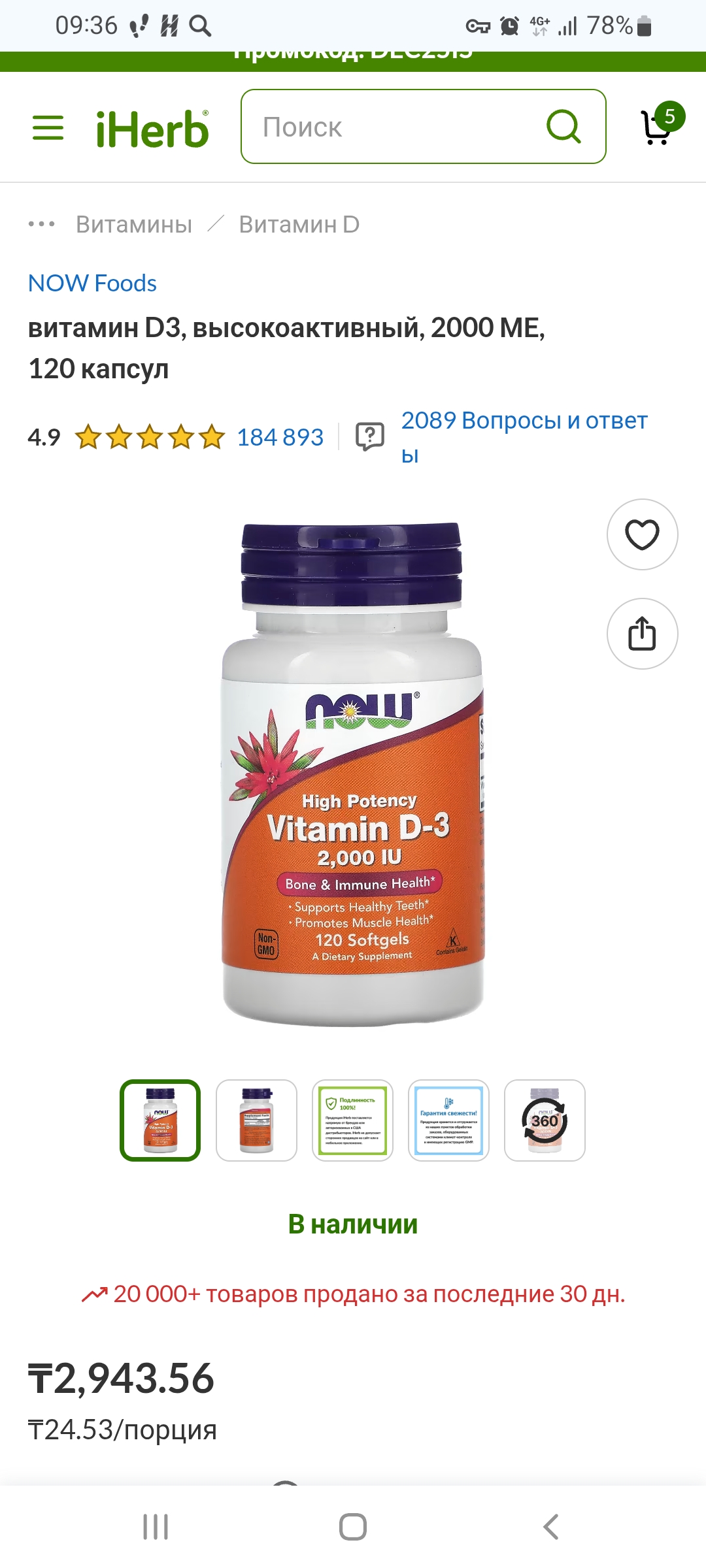Image resolution: width=706 pixels, height=1568 pixels.
Task: Open the 360 degree view thumbnail
Action: pos(545,1120)
